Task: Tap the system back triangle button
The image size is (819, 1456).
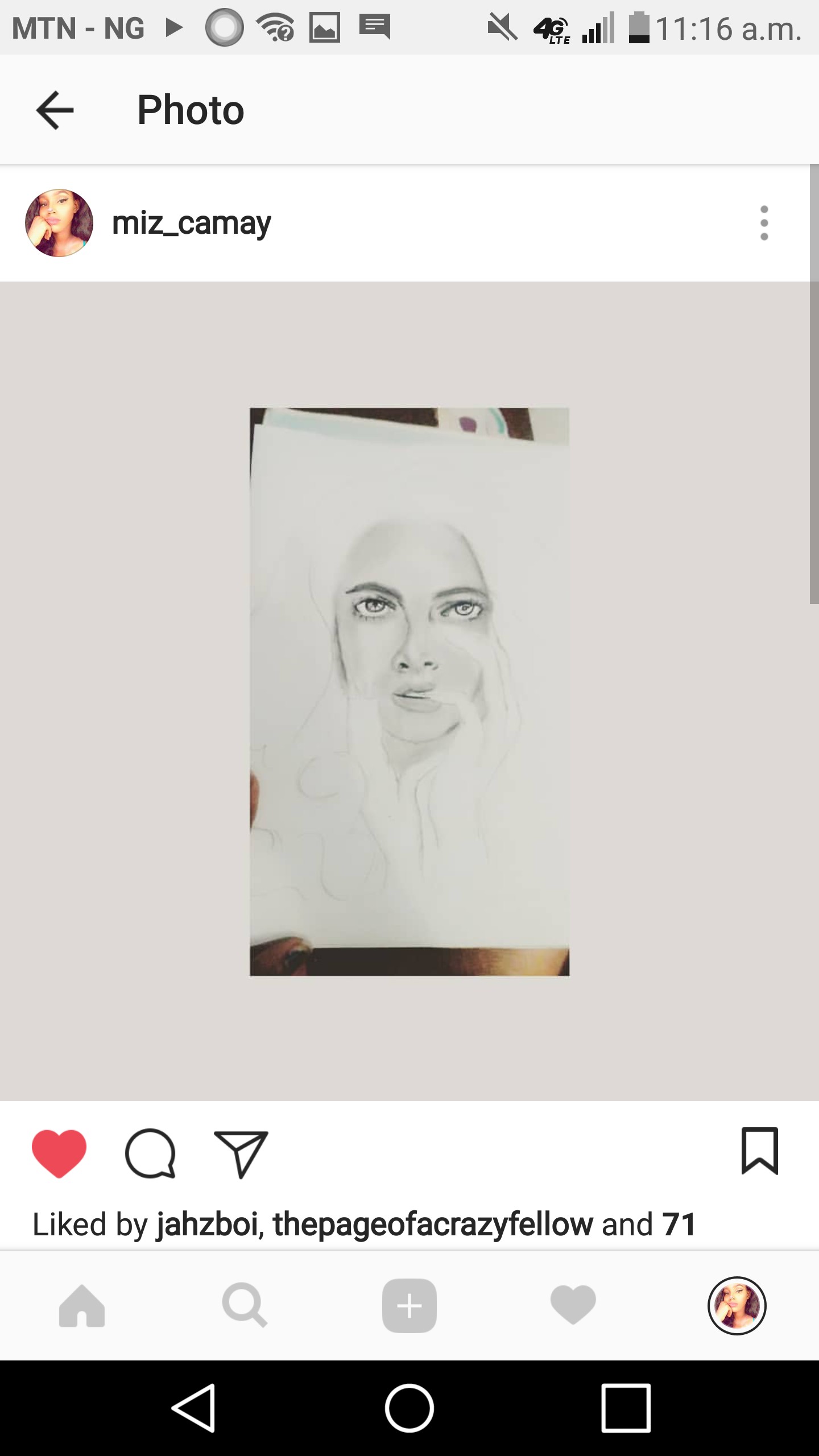Action: (195, 1408)
